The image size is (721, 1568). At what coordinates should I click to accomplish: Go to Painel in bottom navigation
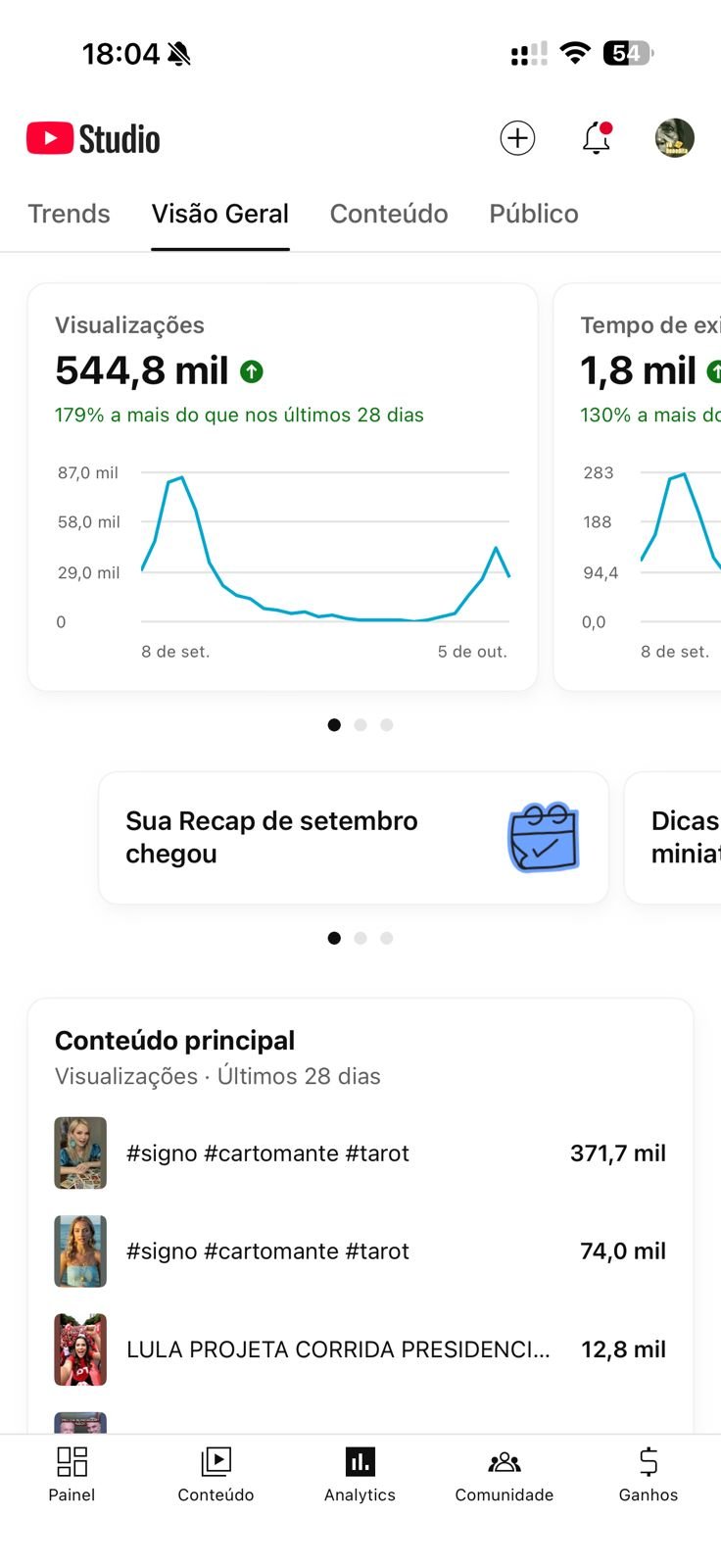coord(72,1474)
